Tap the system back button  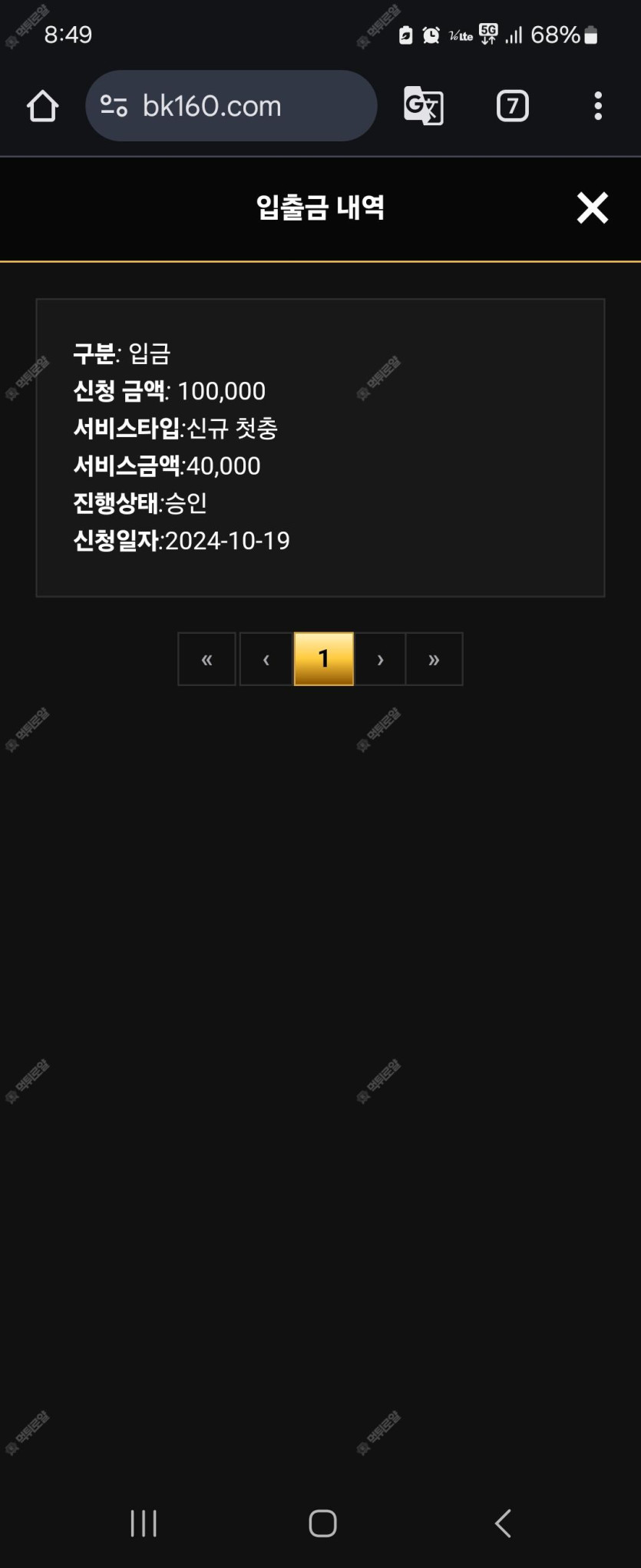pos(503,1523)
